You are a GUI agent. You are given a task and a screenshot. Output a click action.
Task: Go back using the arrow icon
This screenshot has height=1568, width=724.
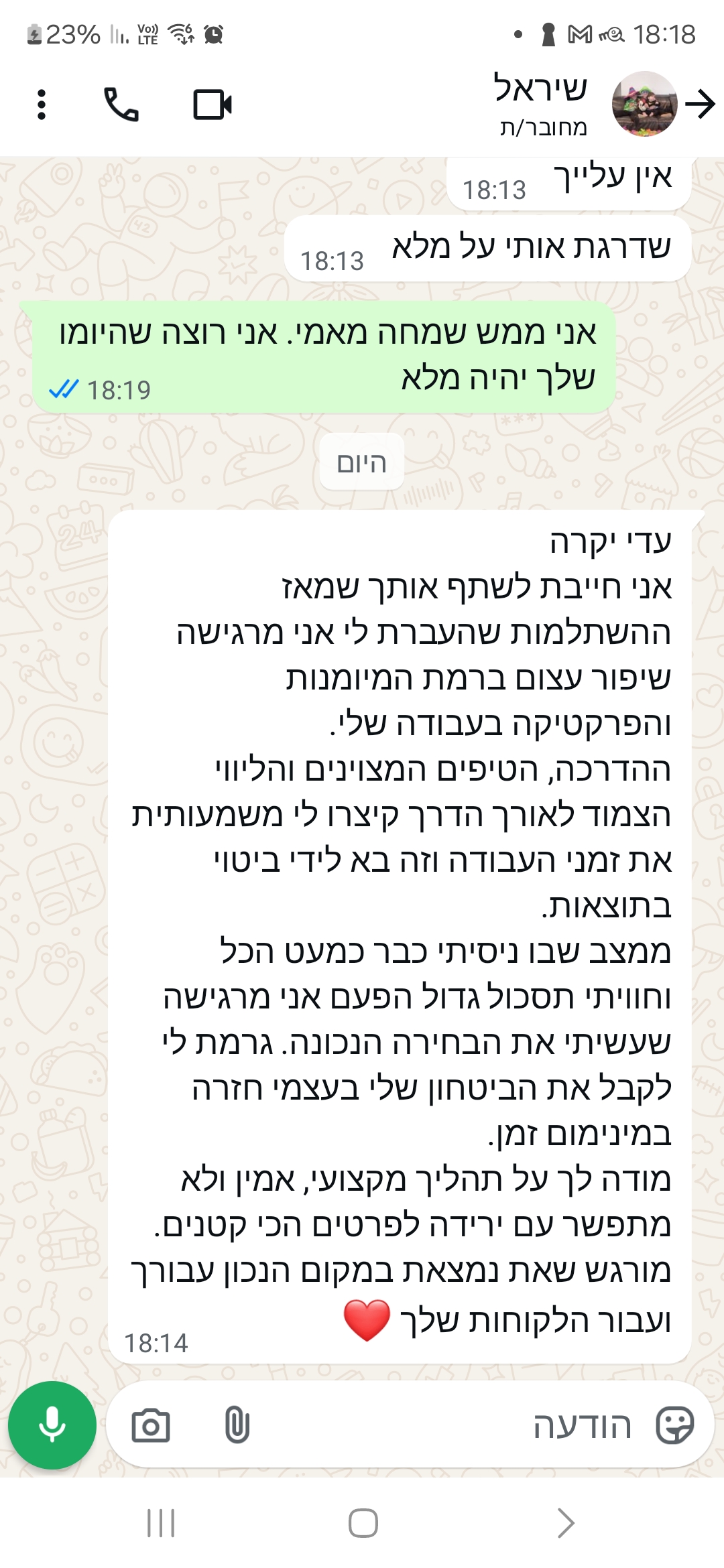click(701, 105)
